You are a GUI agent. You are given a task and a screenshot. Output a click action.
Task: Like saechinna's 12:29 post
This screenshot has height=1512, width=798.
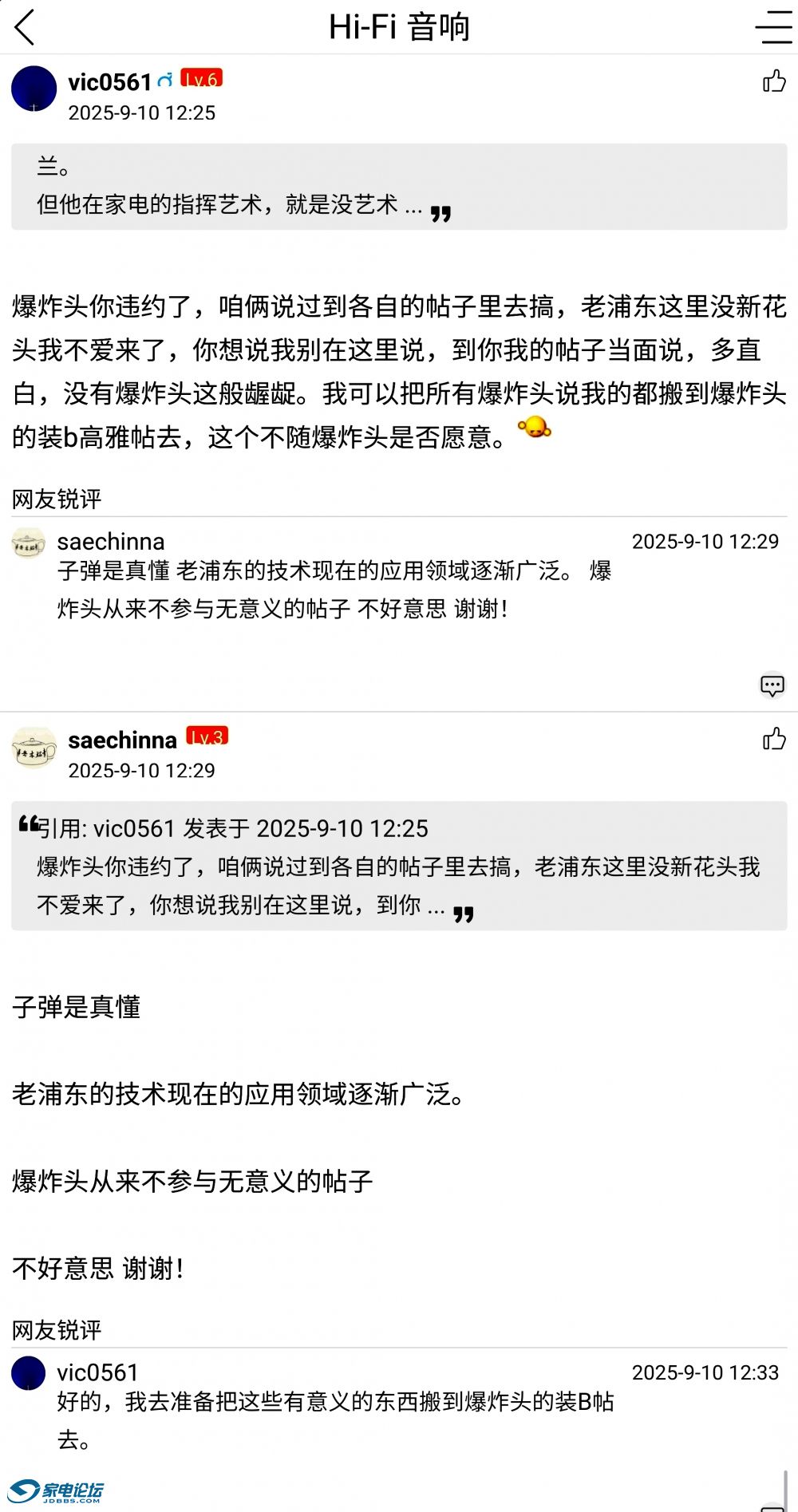coord(773,739)
